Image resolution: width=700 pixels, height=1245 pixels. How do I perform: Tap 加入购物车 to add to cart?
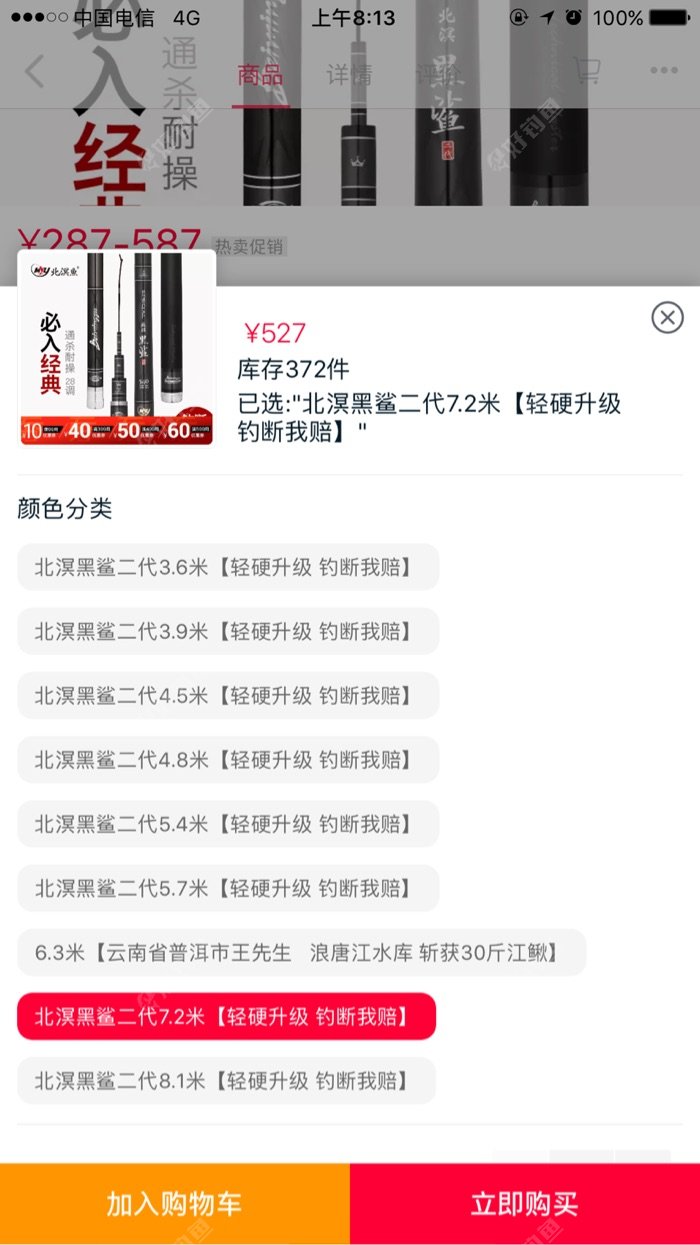[175, 1203]
